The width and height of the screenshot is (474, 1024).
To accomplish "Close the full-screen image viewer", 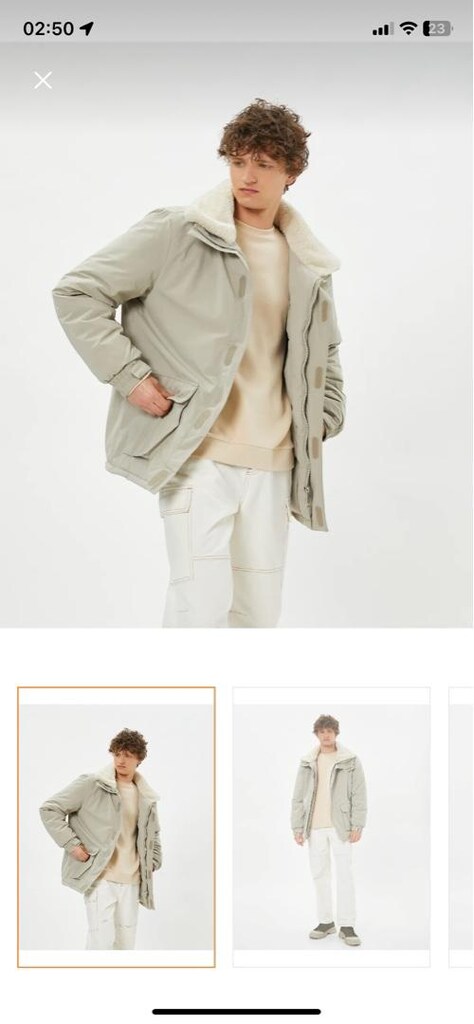I will (43, 80).
